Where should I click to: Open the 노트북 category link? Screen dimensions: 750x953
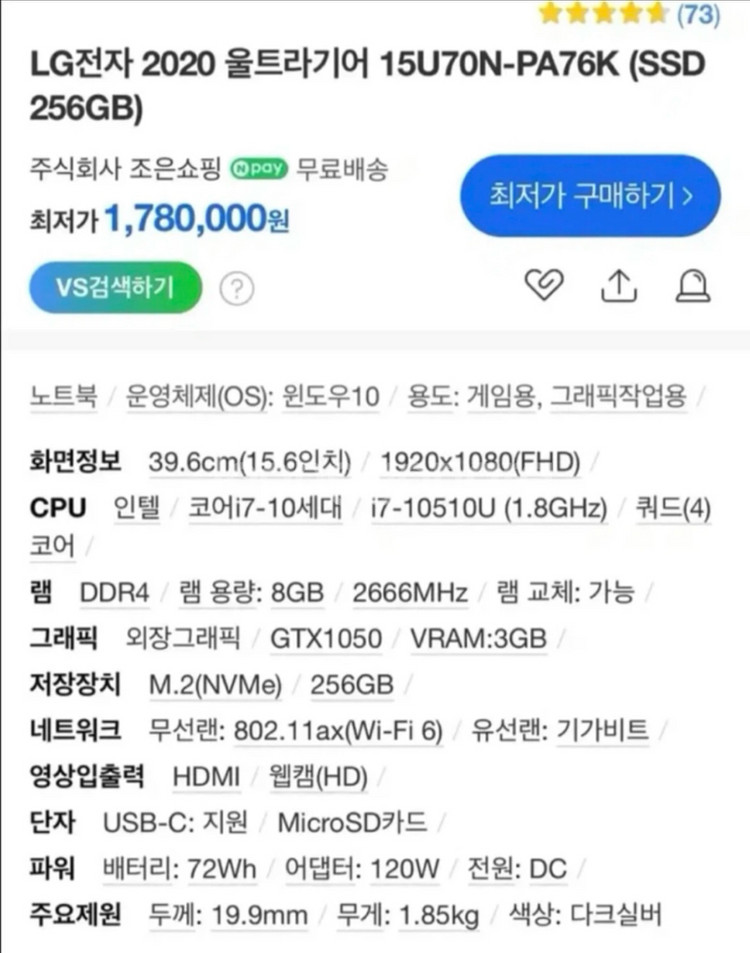coord(64,397)
